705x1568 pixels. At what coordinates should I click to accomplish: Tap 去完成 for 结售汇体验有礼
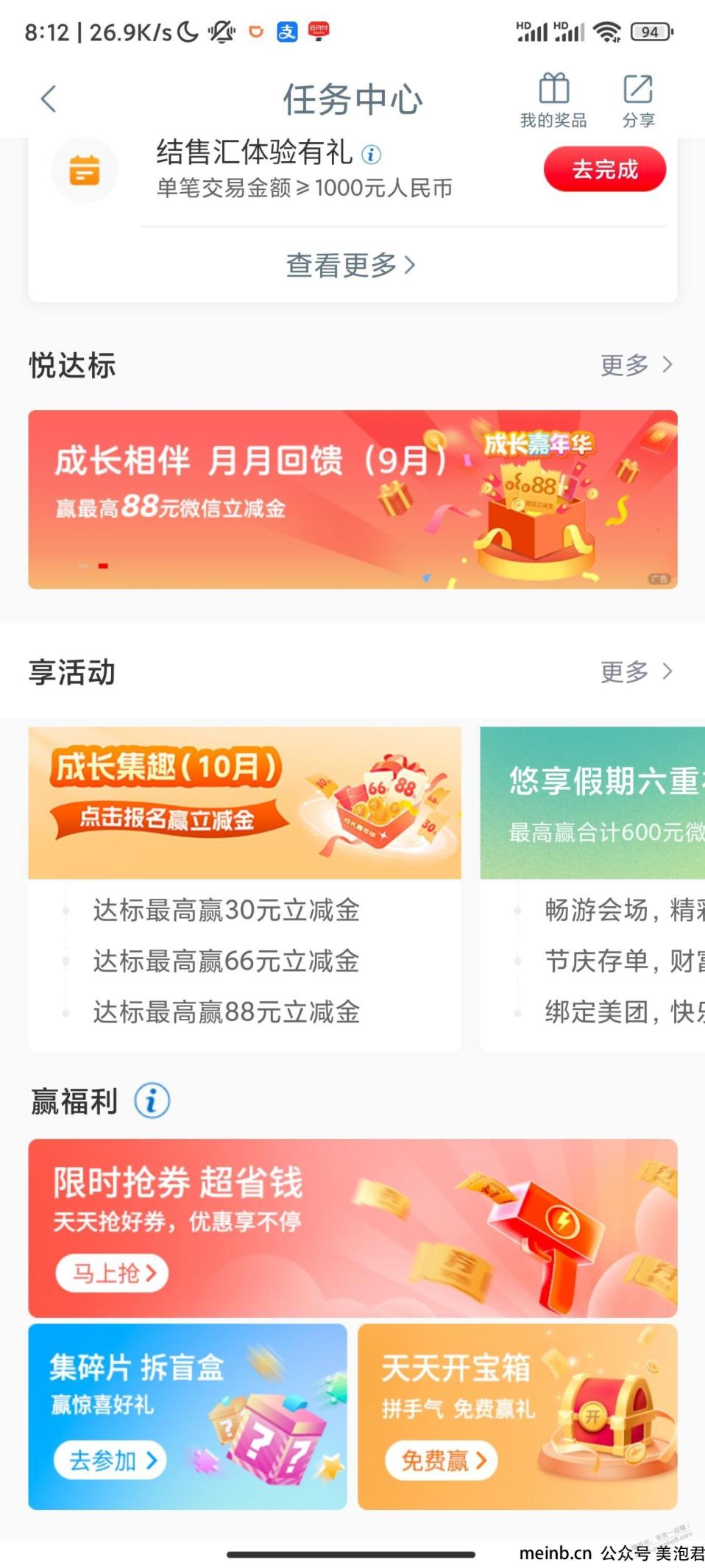[604, 169]
